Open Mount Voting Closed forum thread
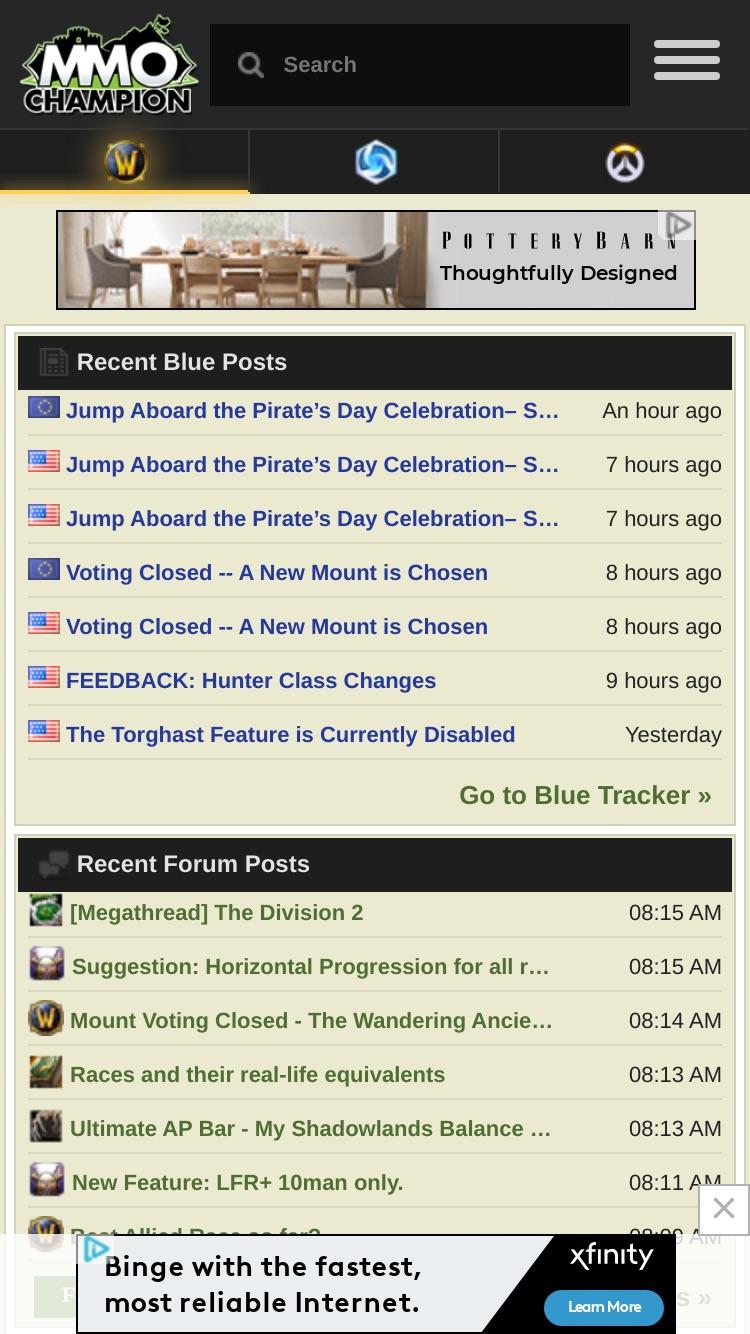Viewport: 750px width, 1334px height. 311,1020
